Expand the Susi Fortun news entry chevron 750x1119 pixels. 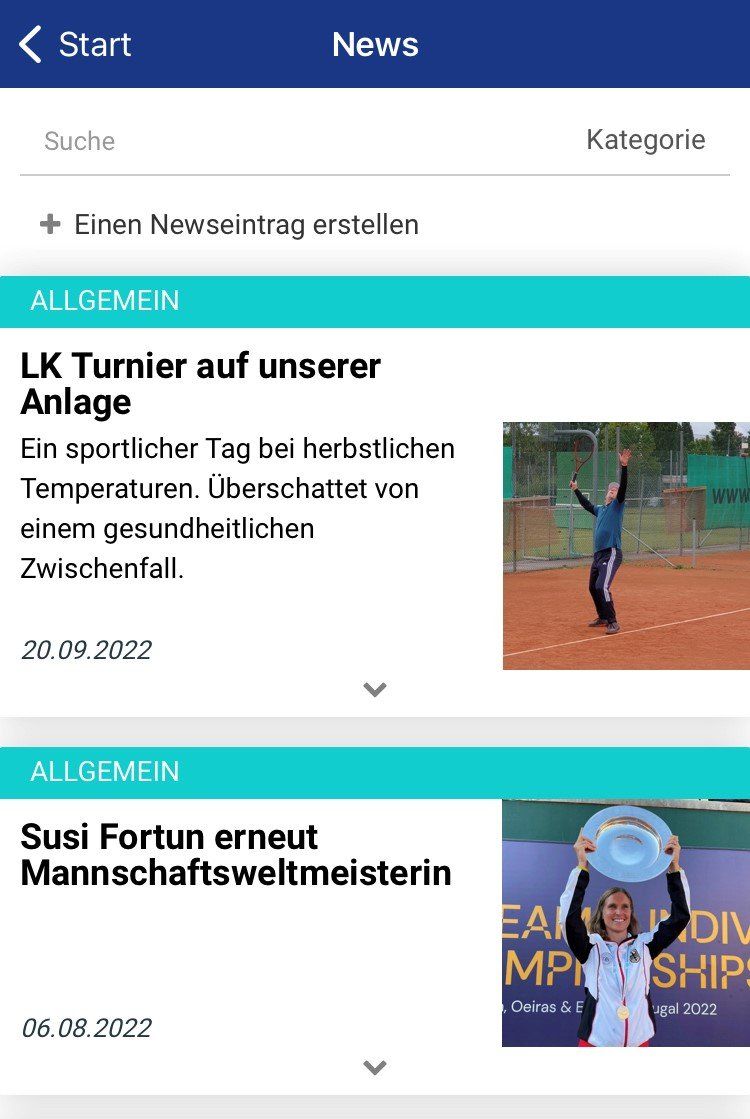(x=375, y=1067)
